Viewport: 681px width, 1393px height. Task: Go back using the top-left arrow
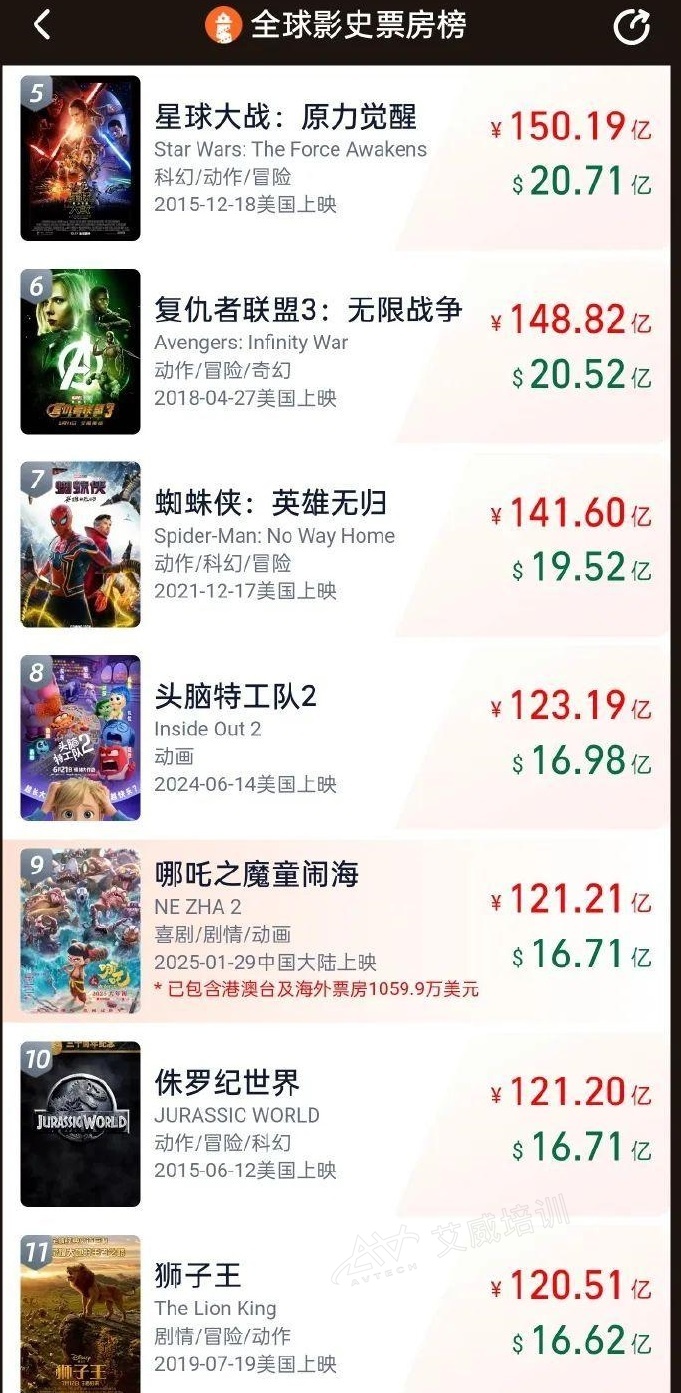(x=41, y=26)
